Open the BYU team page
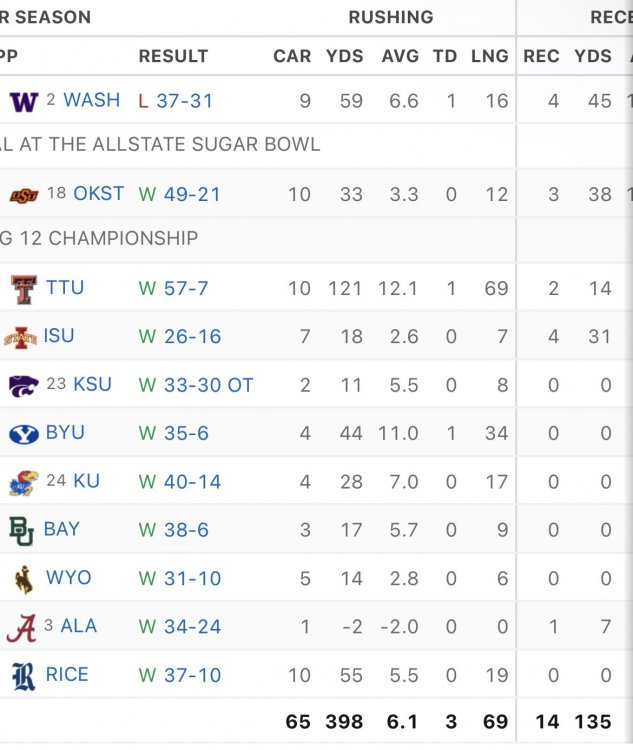Viewport: 633px width, 750px height. [x=65, y=433]
